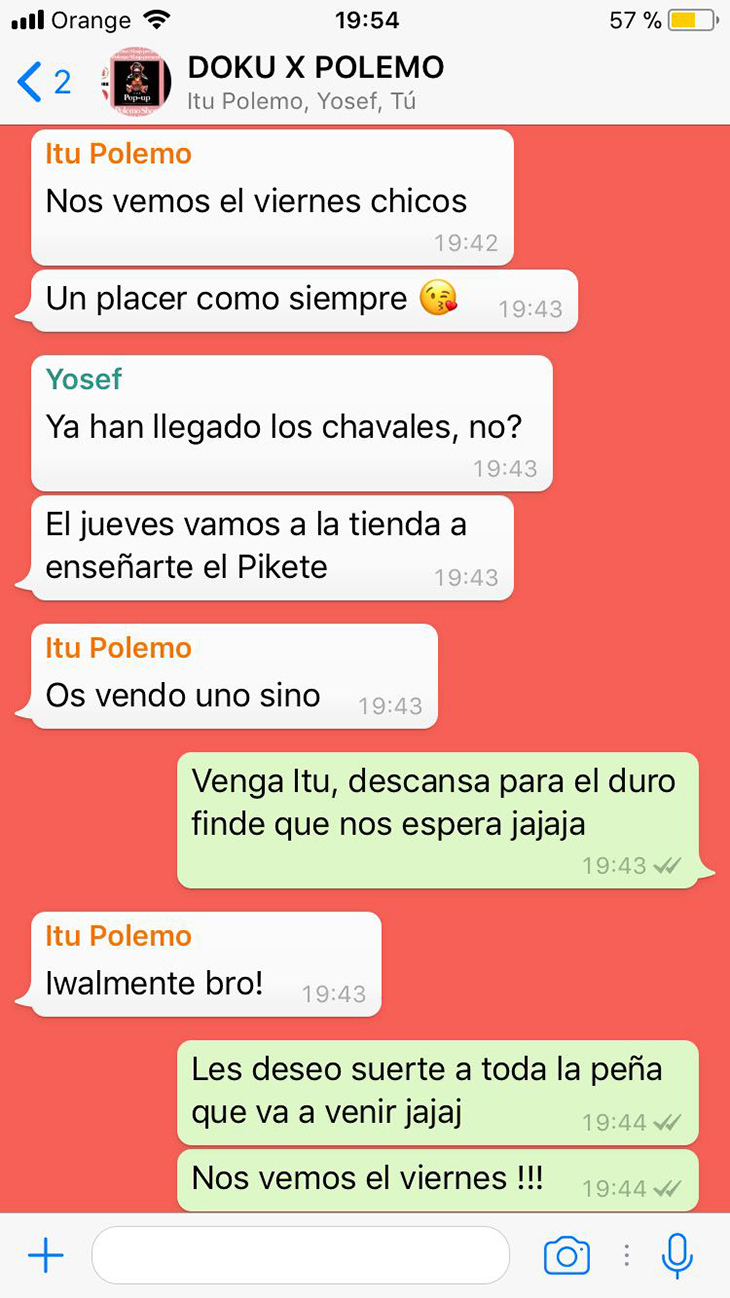Tap the group profile picture

(135, 82)
